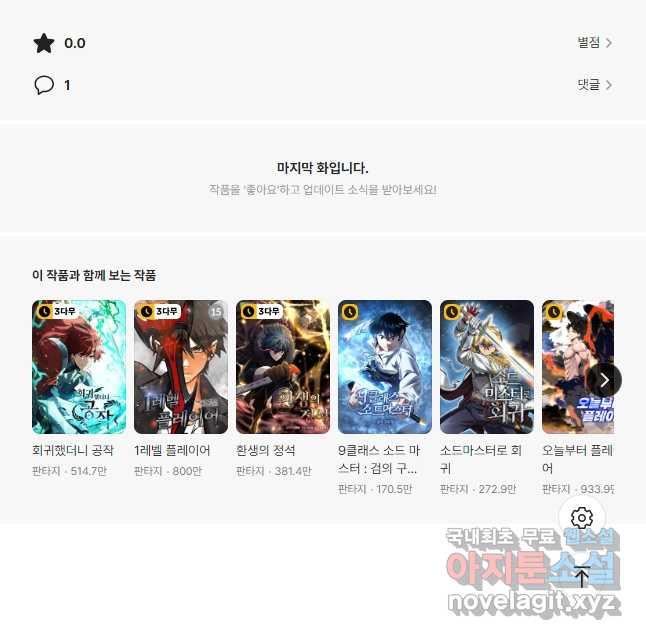The height and width of the screenshot is (640, 646).
Task: Open the 소드마스터로 회귀 webtoon card
Action: pyautogui.click(x=487, y=367)
